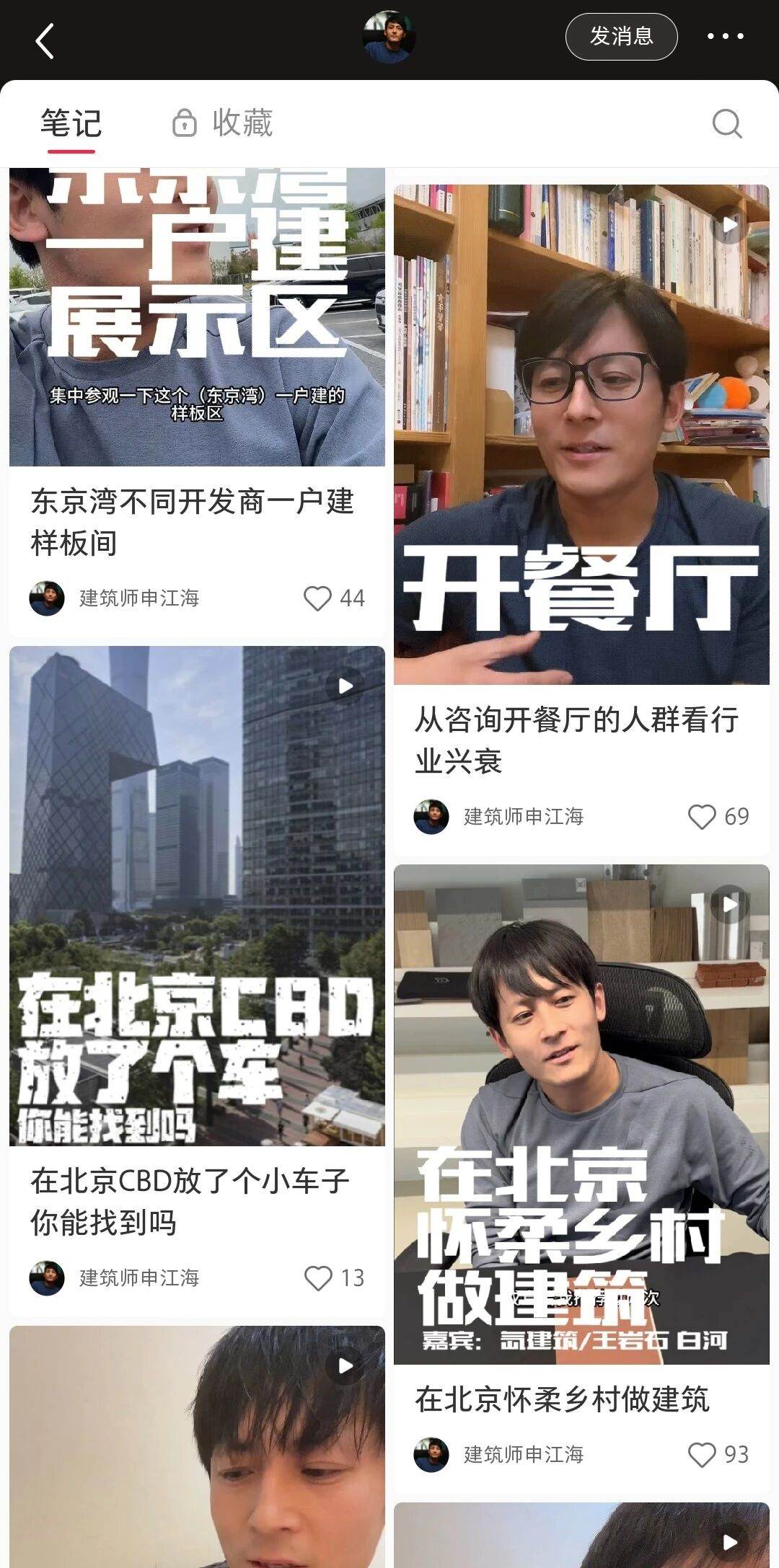Like the 东京湾不同开发商一户建样板间 note
The height and width of the screenshot is (1568, 779).
click(317, 598)
